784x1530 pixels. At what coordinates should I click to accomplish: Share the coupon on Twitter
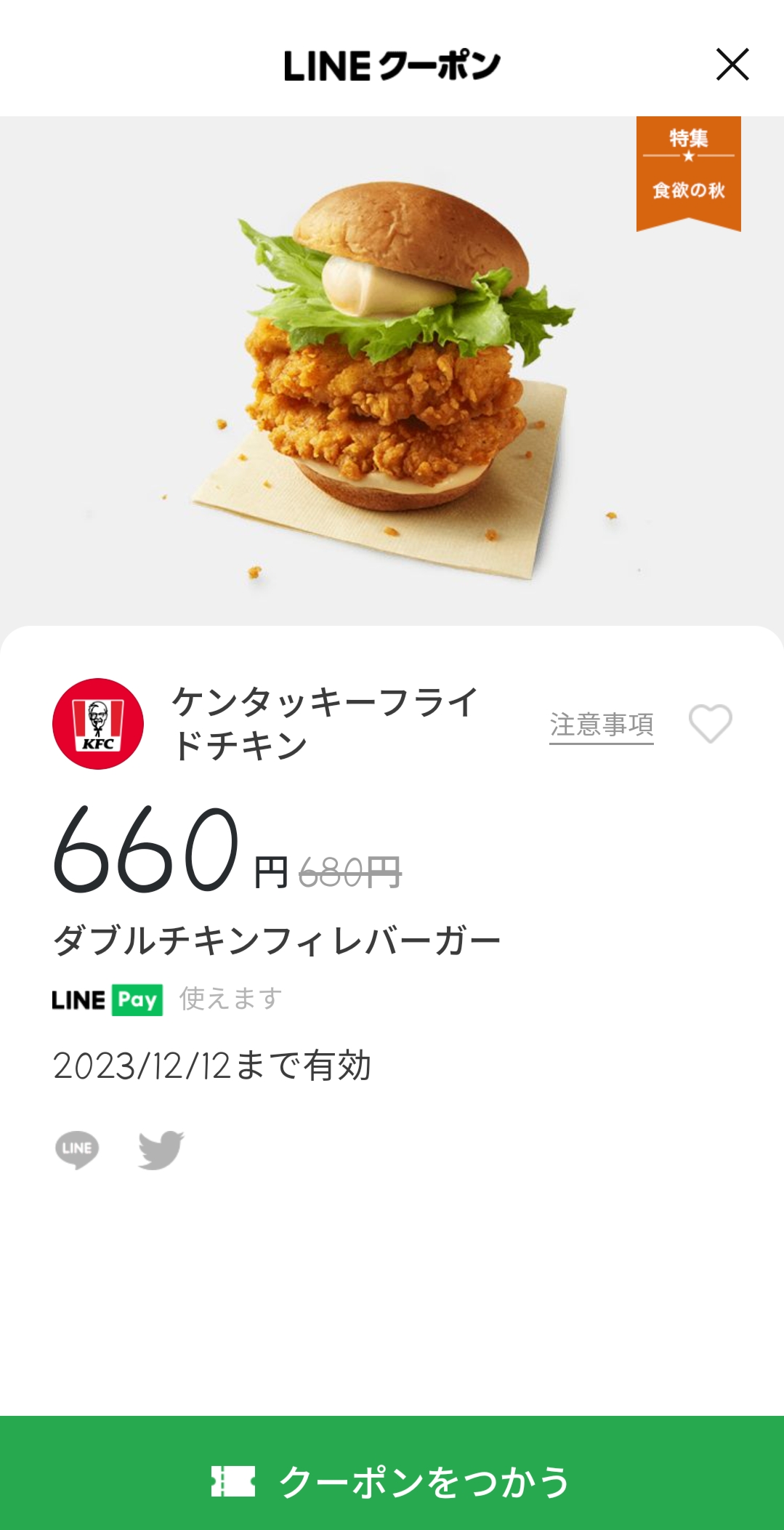pos(161,1149)
